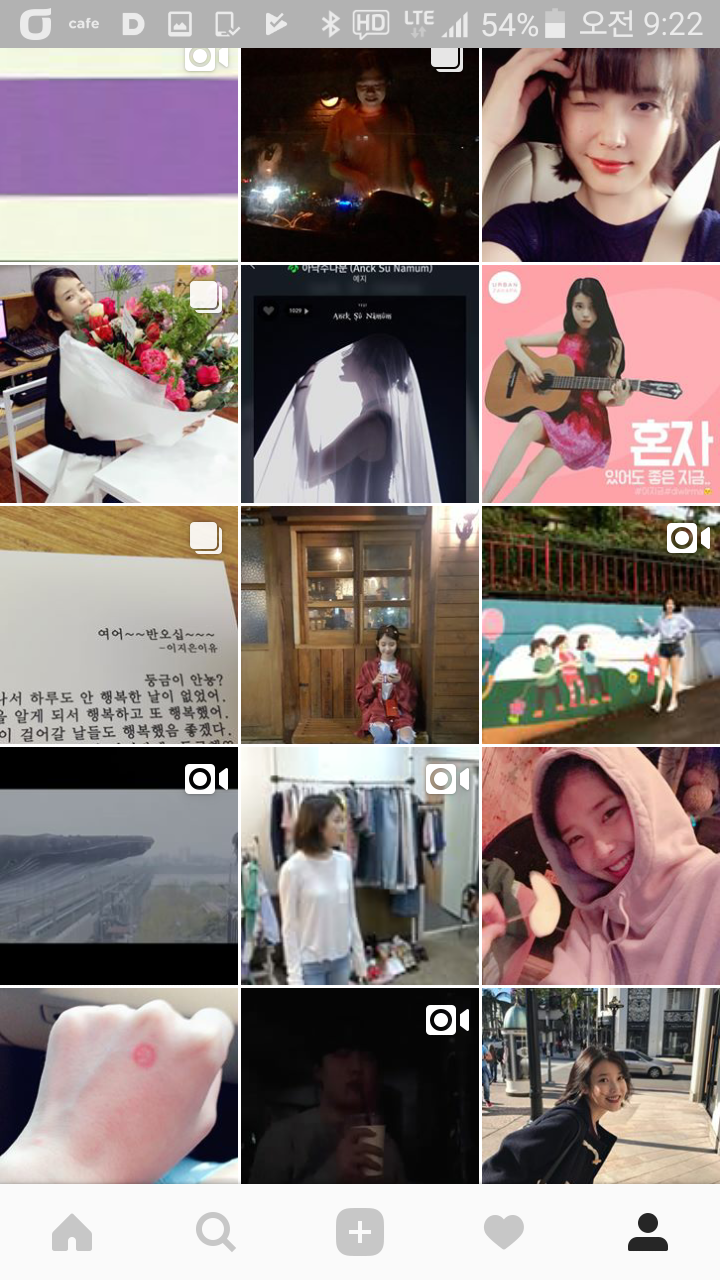
Task: Open the Search and explore tab
Action: (x=215, y=1233)
